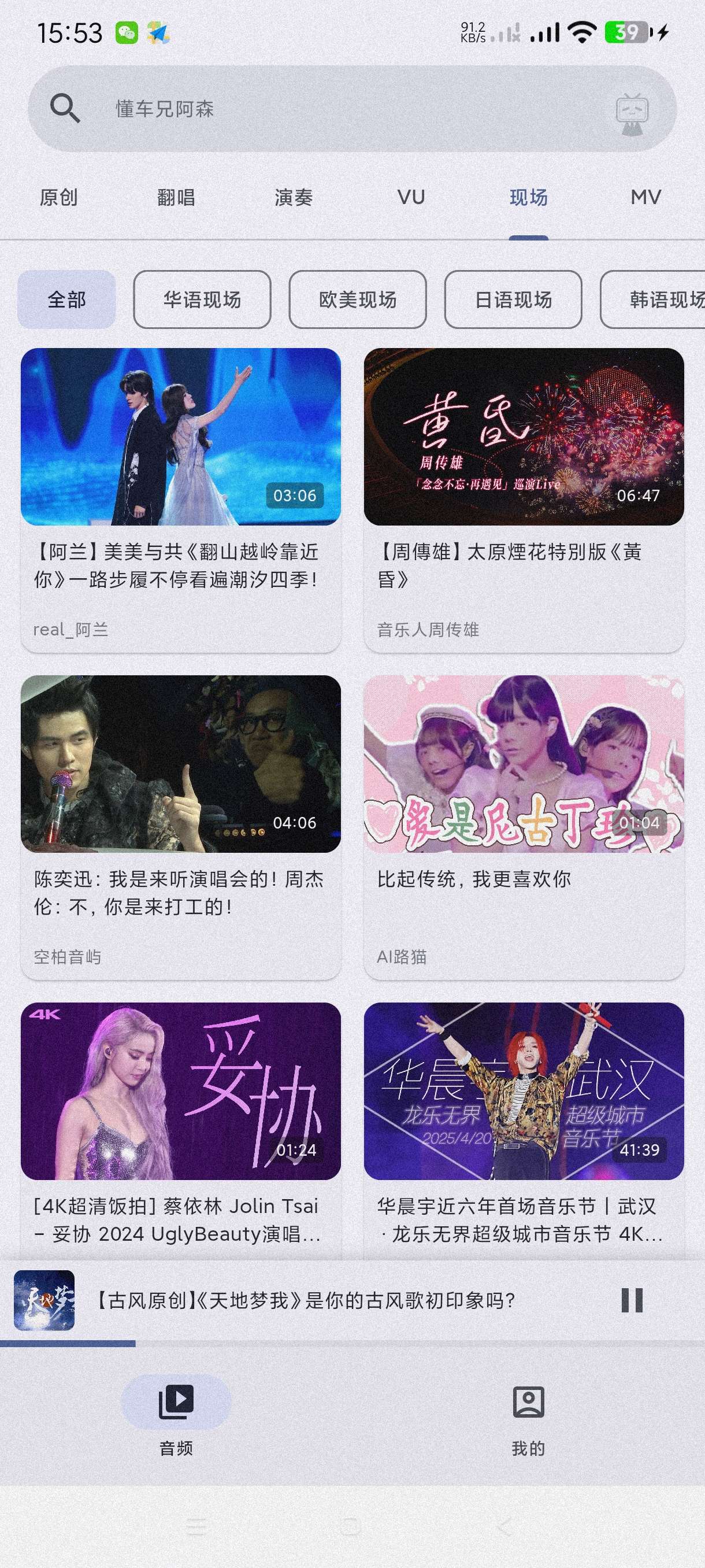
Task: Switch to the VU tab
Action: tap(411, 197)
